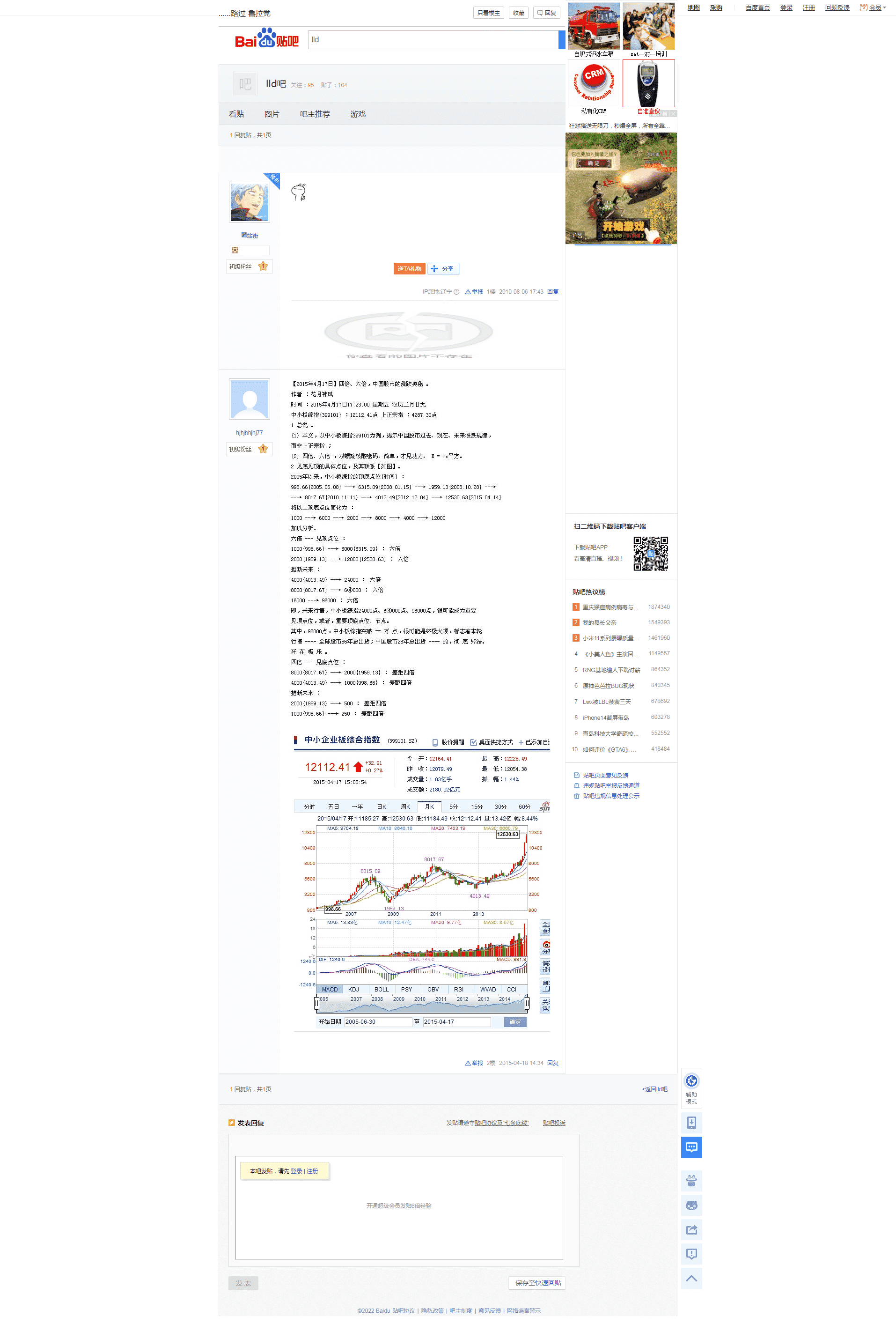Image resolution: width=896 pixels, height=1339 pixels.
Task: Open 注册 link in top navigation
Action: pyautogui.click(x=808, y=7)
